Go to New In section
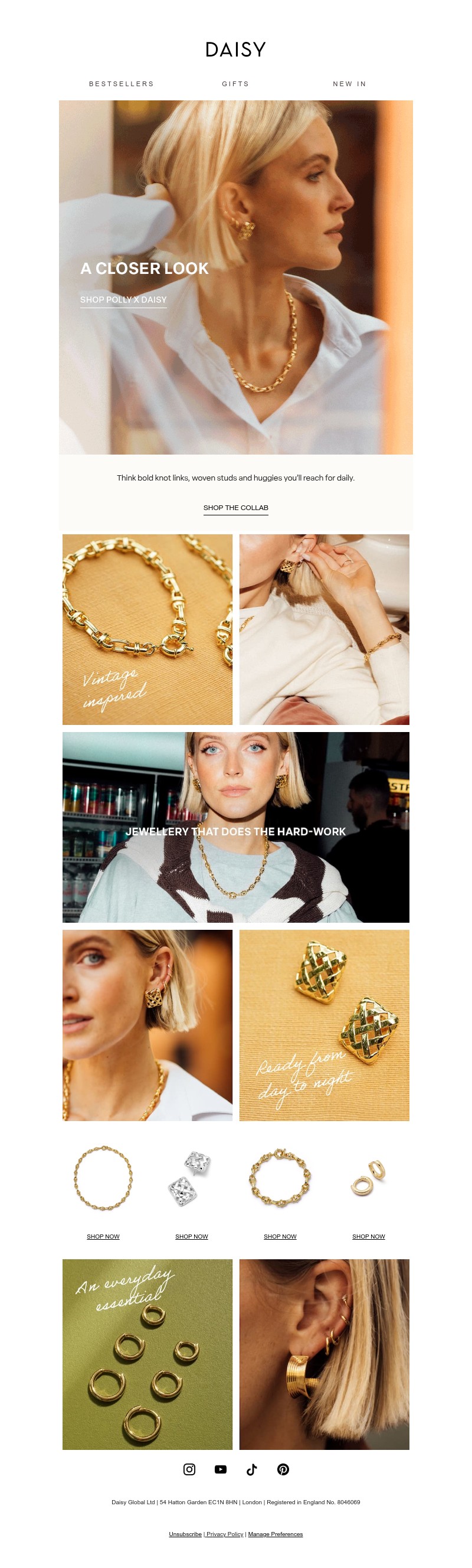The height and width of the screenshot is (1568, 472). click(349, 84)
